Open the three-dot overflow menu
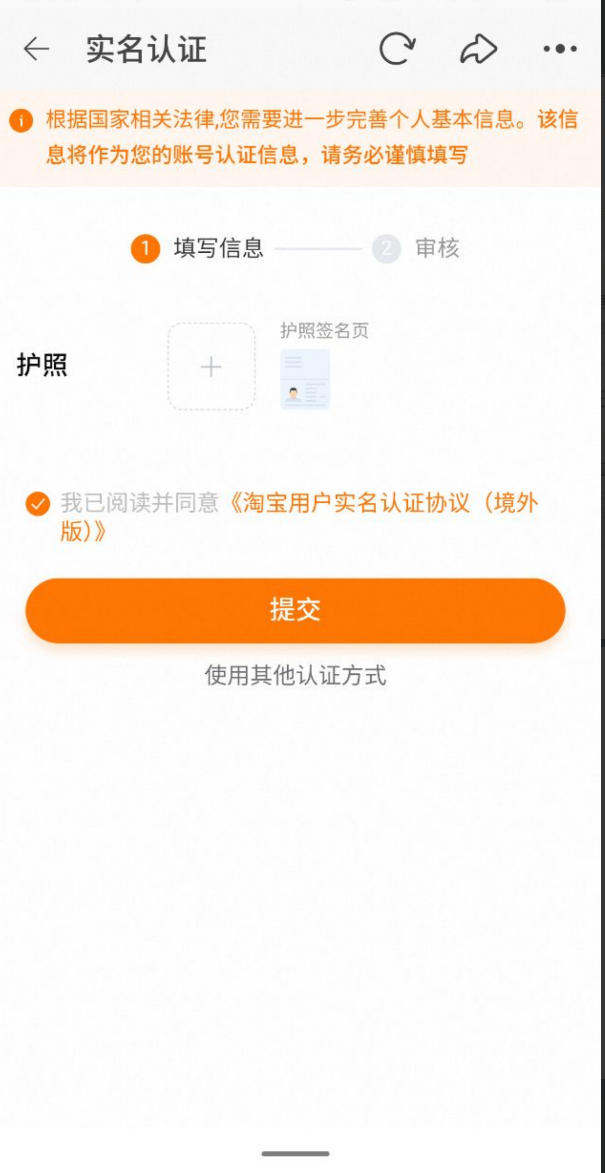 (x=559, y=49)
